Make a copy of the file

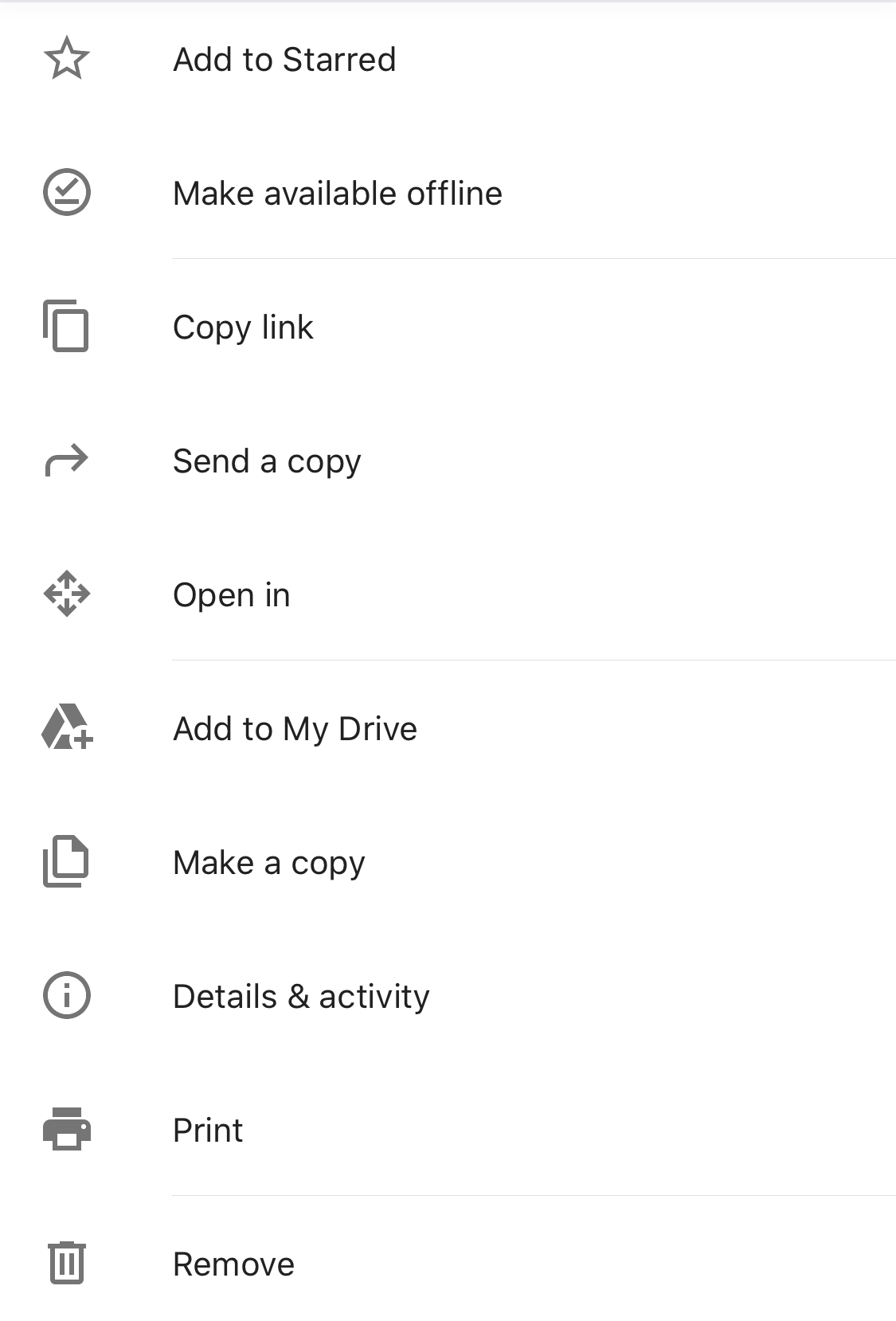tap(268, 863)
